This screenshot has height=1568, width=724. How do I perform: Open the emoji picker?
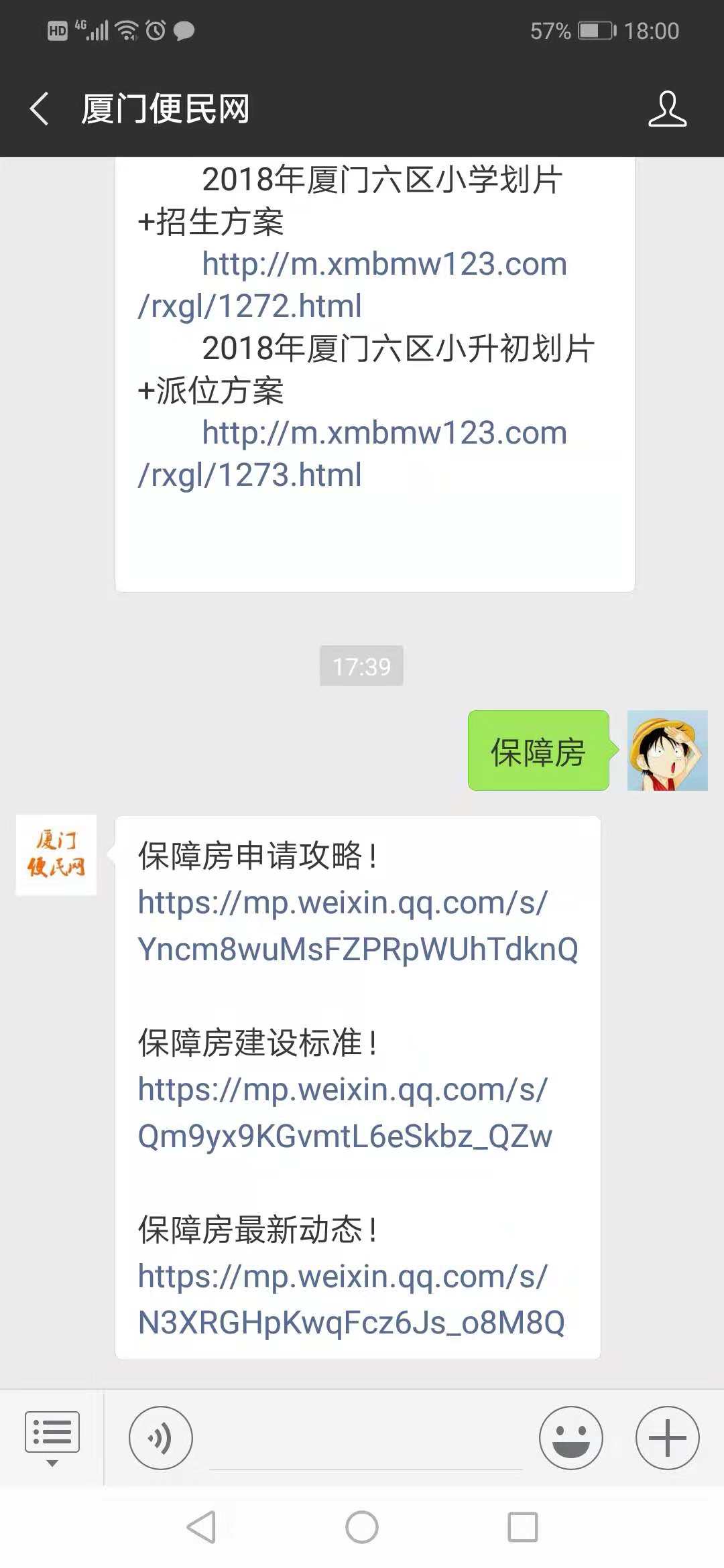pos(570,1438)
